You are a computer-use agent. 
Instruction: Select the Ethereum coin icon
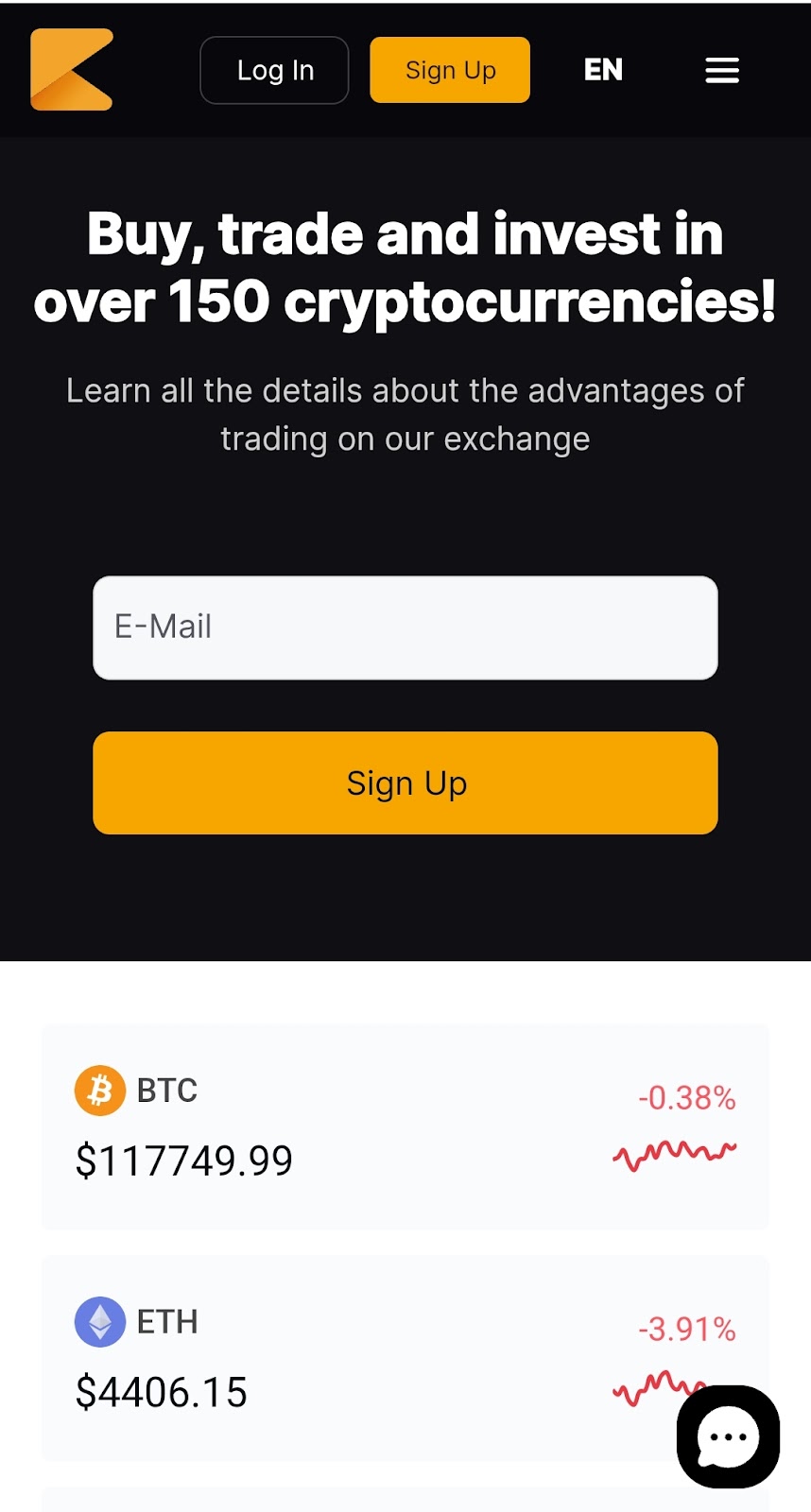(x=99, y=1321)
